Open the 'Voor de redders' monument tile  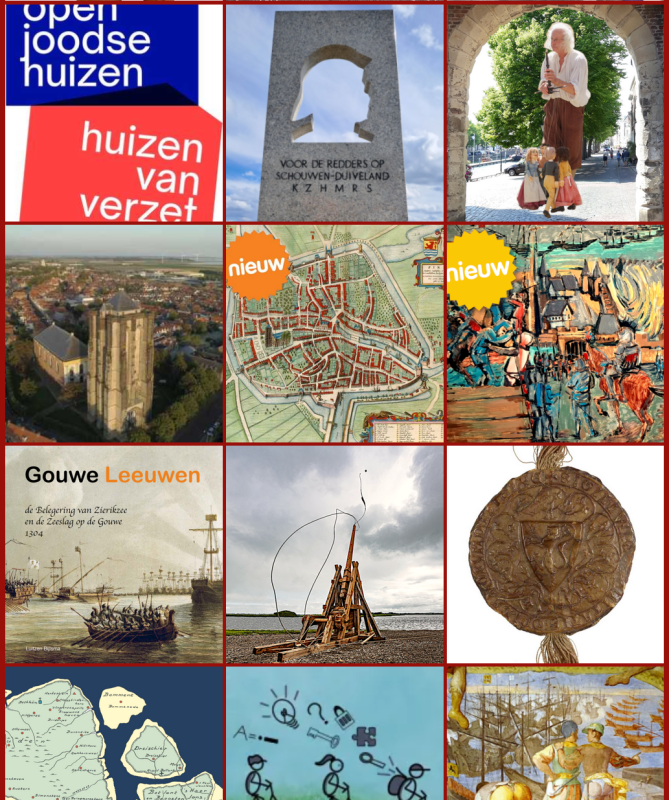pos(334,112)
